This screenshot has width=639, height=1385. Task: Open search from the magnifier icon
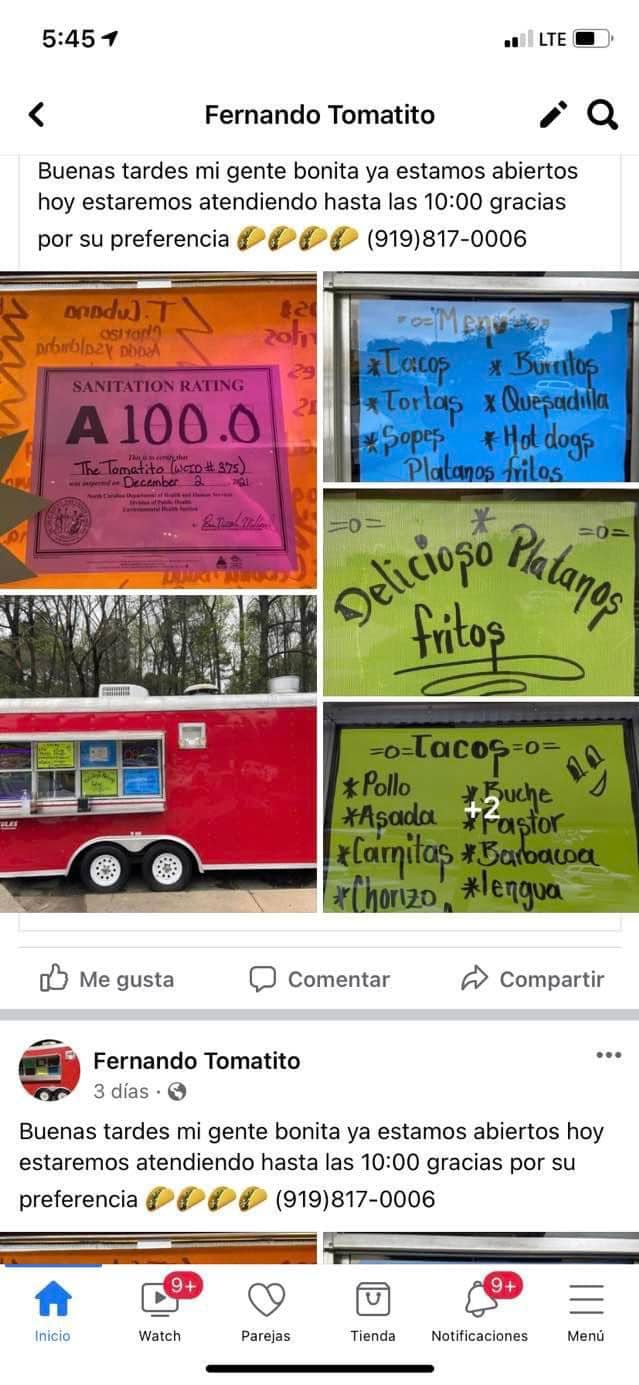(602, 115)
